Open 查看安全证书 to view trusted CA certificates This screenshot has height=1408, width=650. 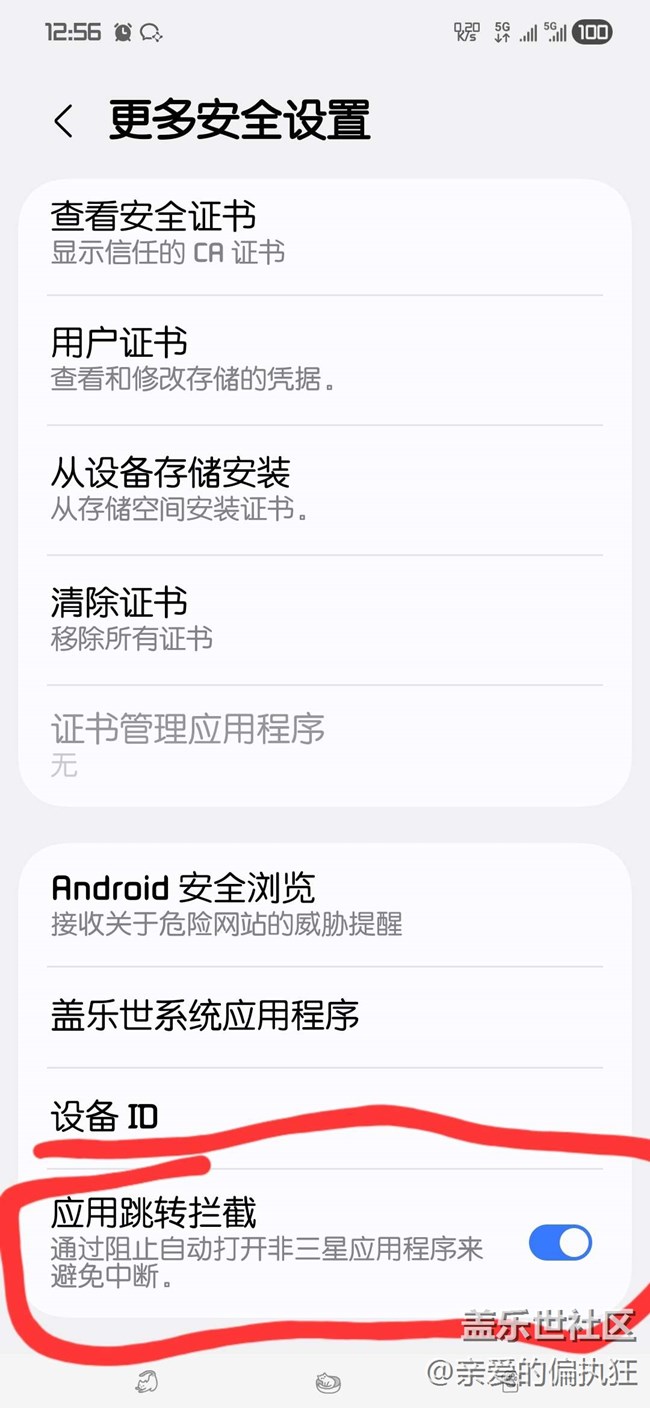[x=324, y=233]
